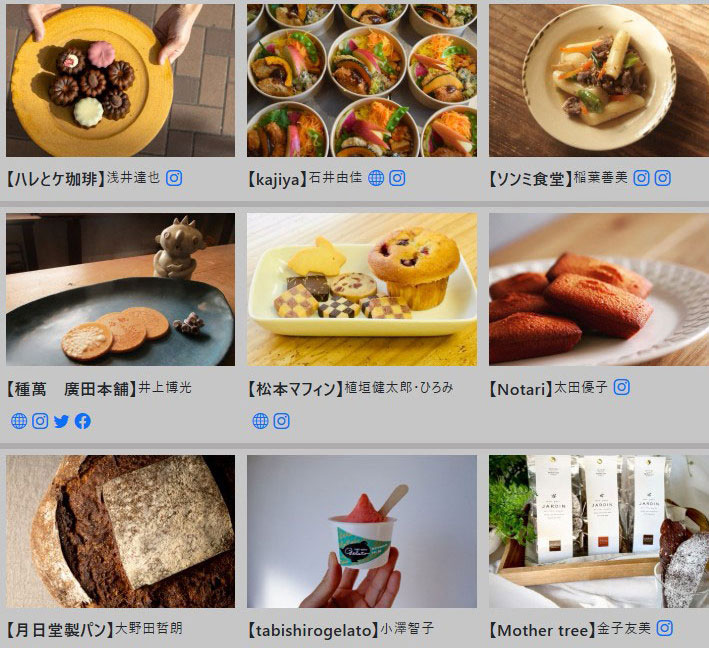Visit 松本マフィン's website globe icon

coord(260,421)
